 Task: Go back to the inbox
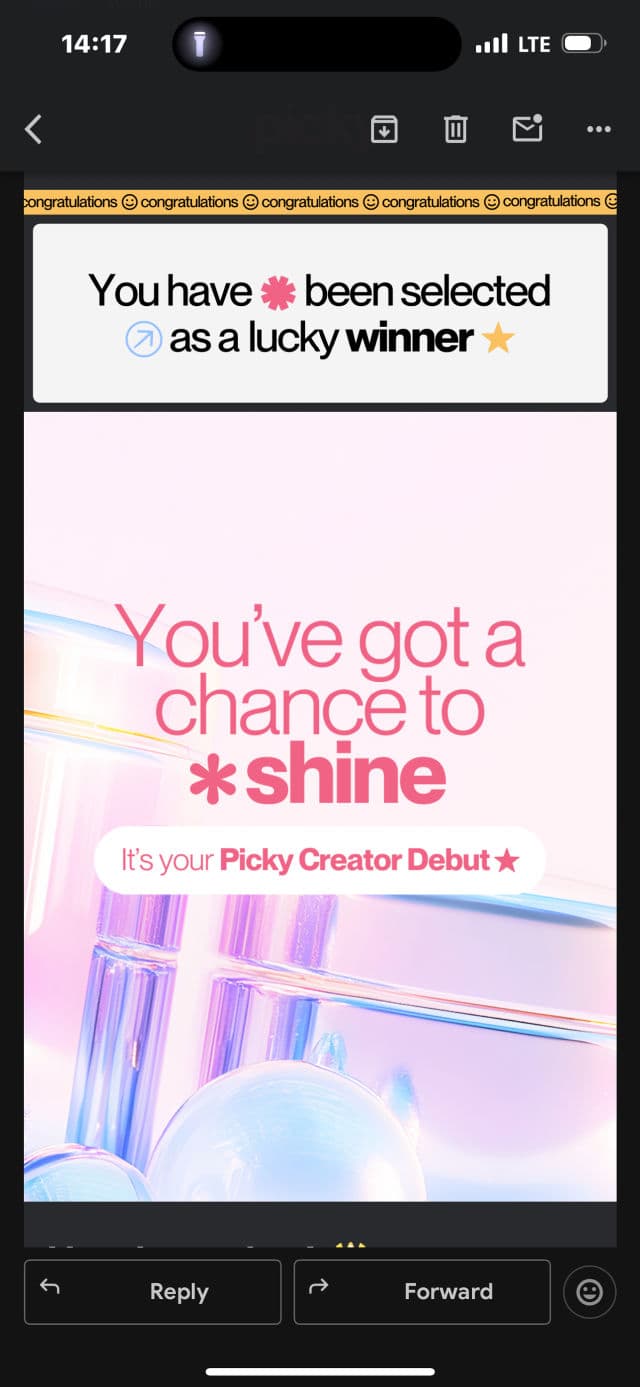pos(33,129)
